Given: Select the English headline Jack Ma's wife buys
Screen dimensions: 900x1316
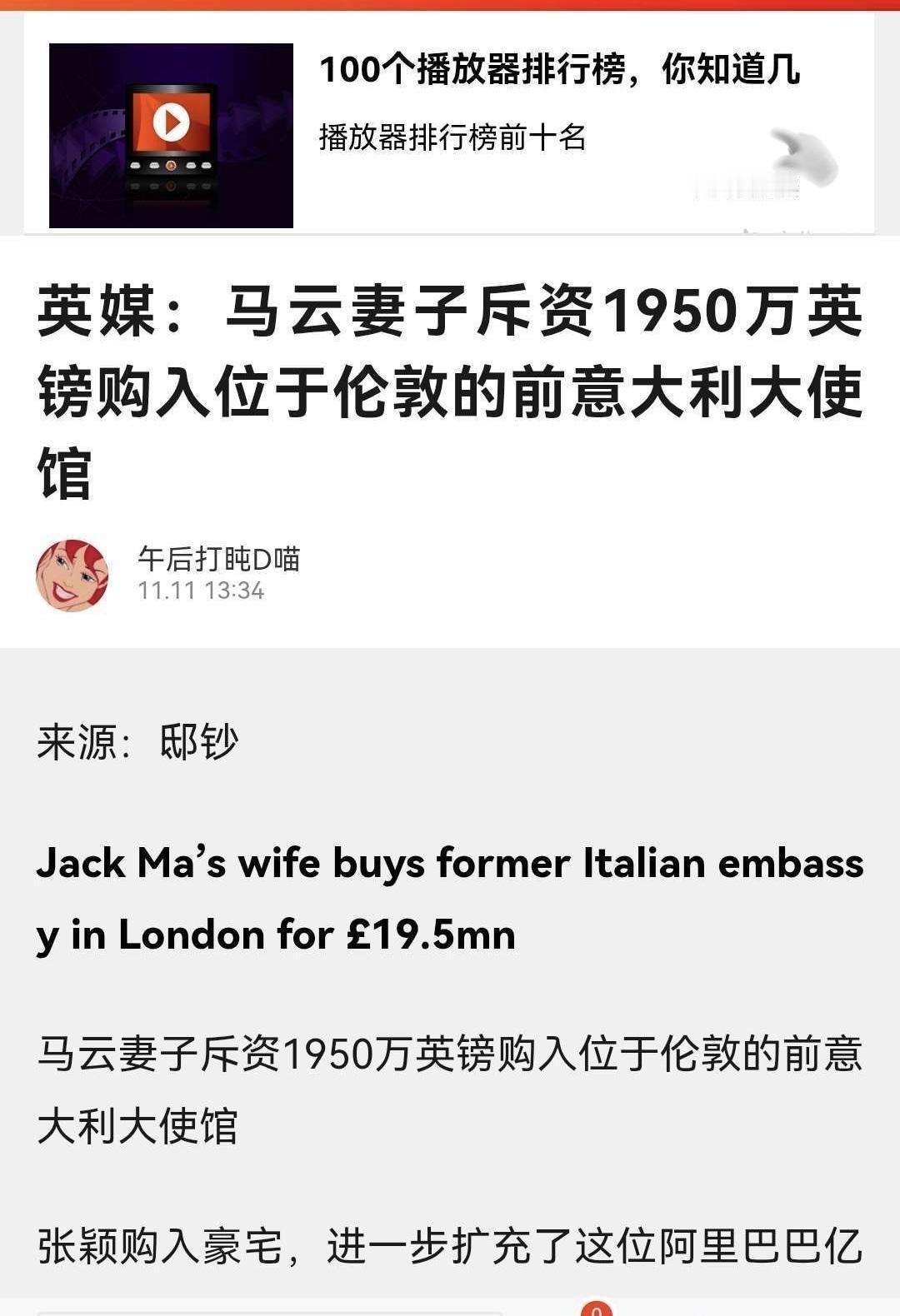Looking at the screenshot, I should 450,900.
